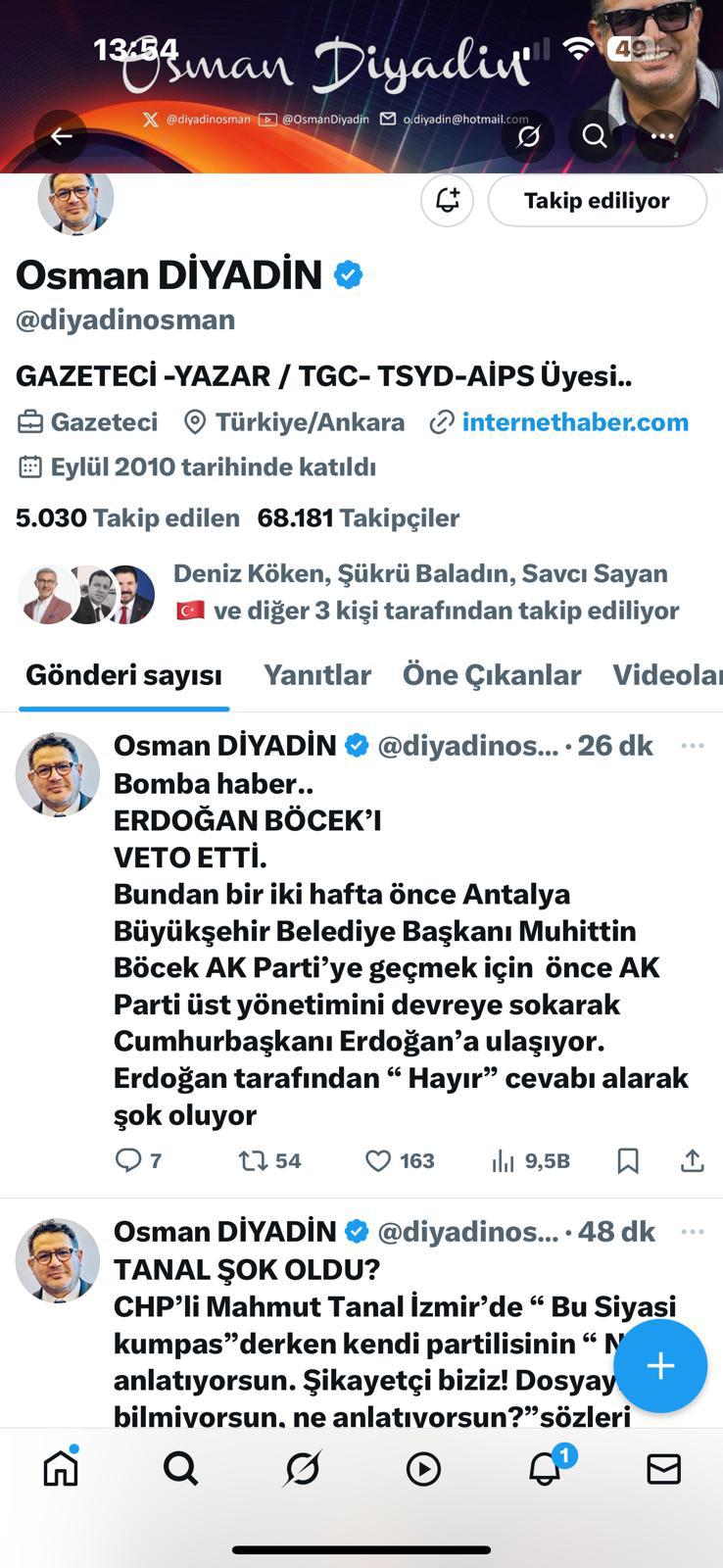Switch to the Öne Çıkanlar tab

(x=492, y=675)
